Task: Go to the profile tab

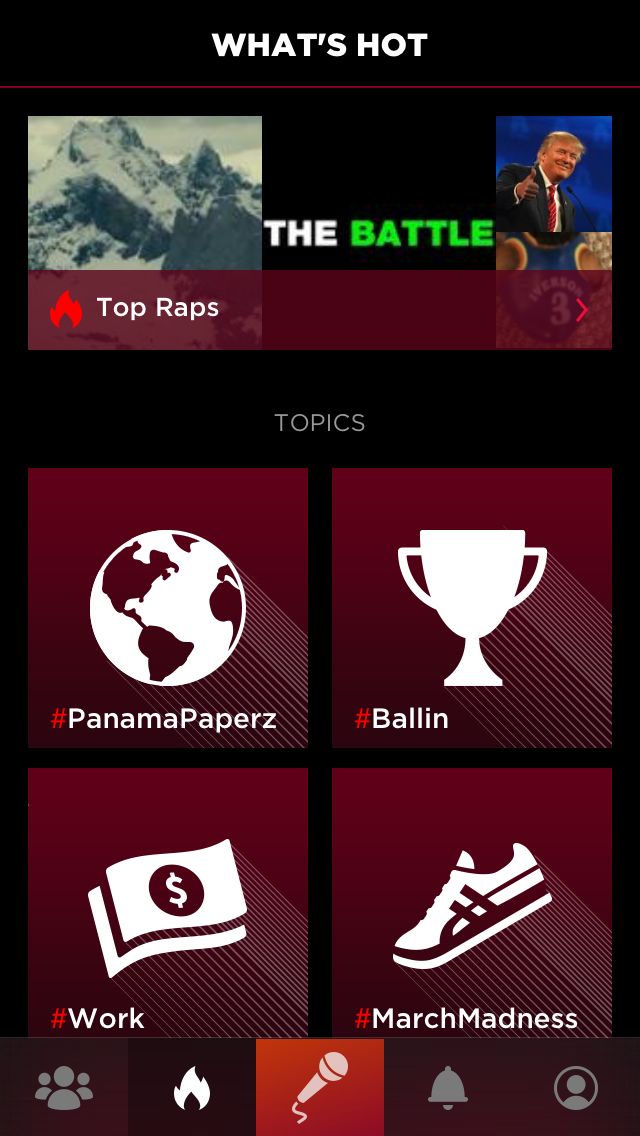Action: [x=576, y=1087]
